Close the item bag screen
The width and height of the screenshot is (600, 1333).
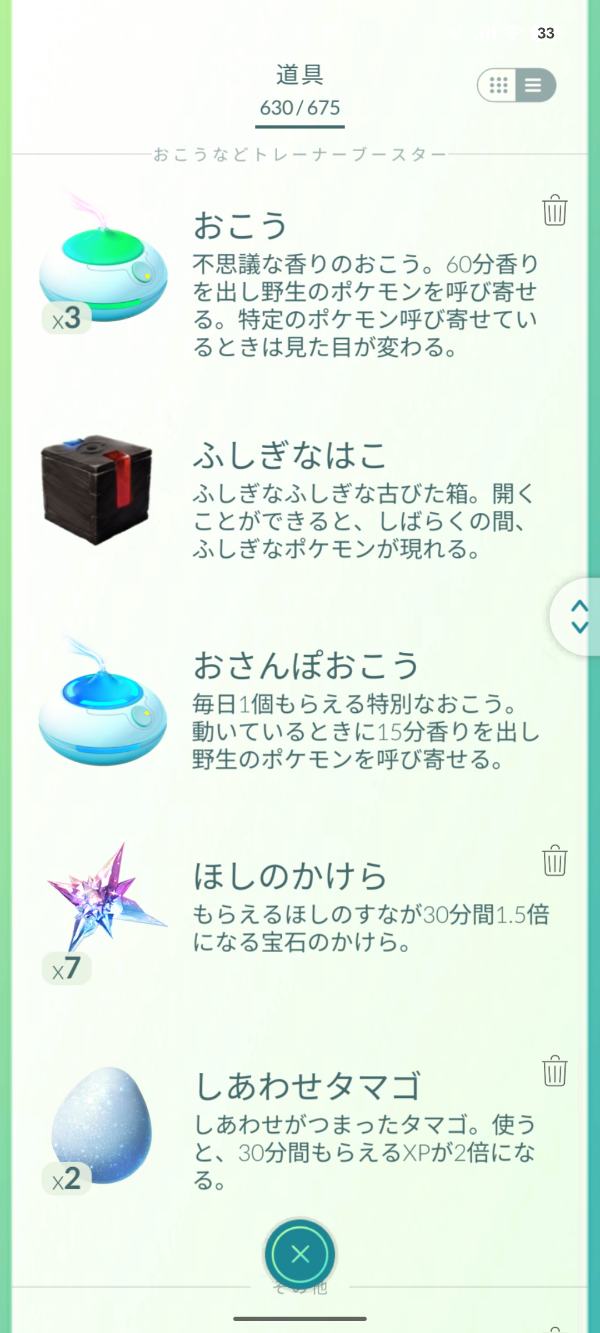(300, 1255)
